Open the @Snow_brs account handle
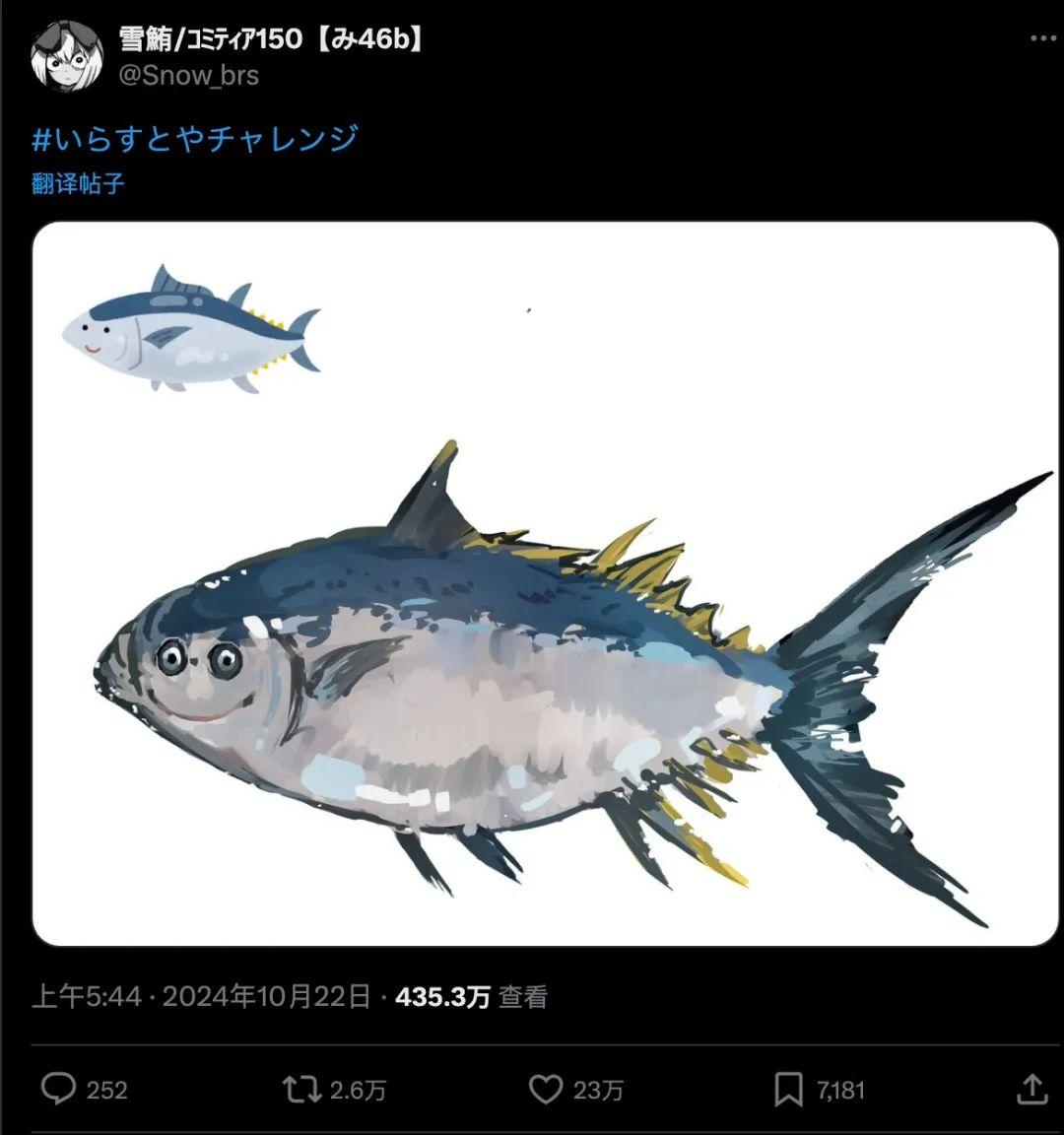 [188, 75]
